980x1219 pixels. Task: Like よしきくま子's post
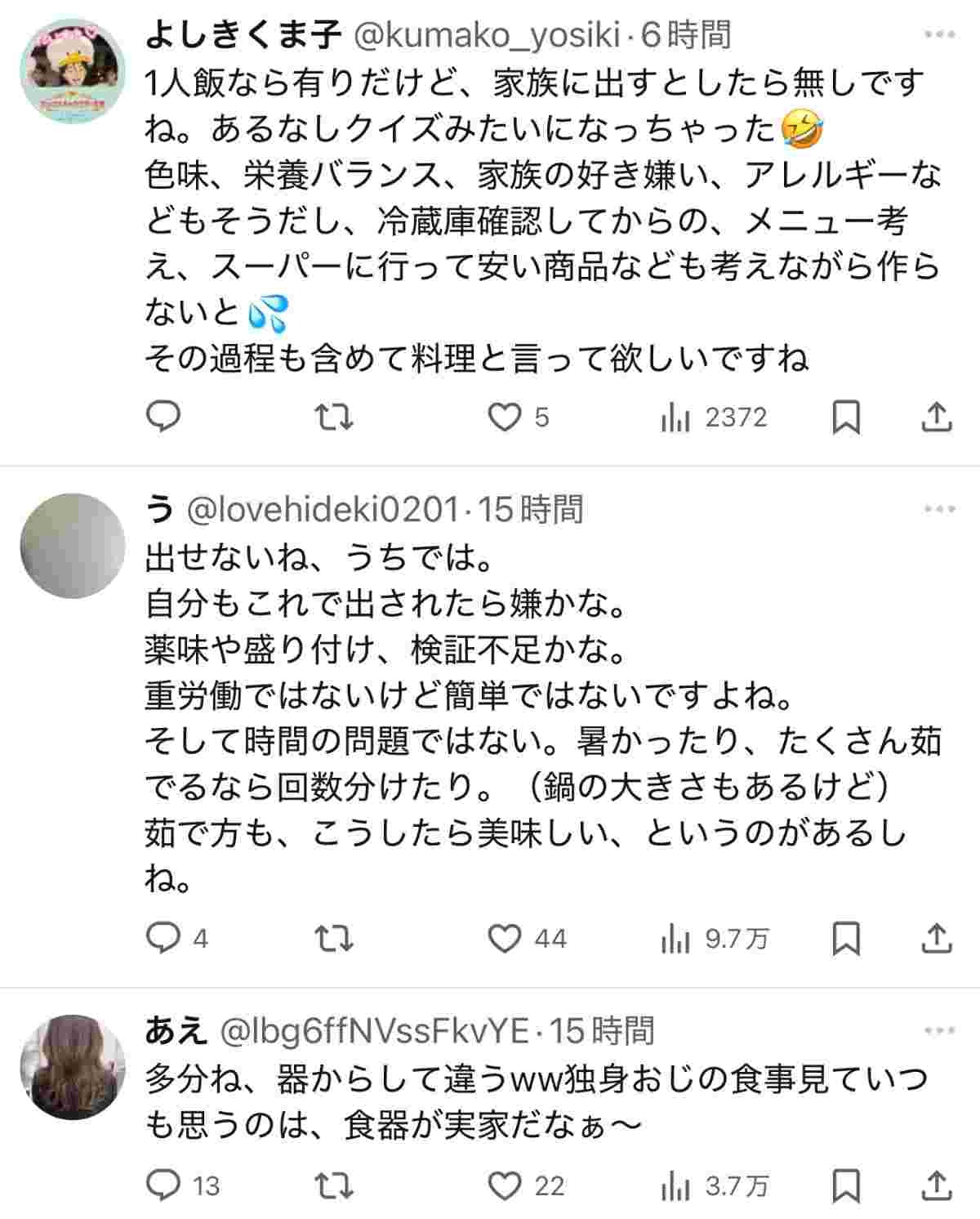(x=505, y=417)
